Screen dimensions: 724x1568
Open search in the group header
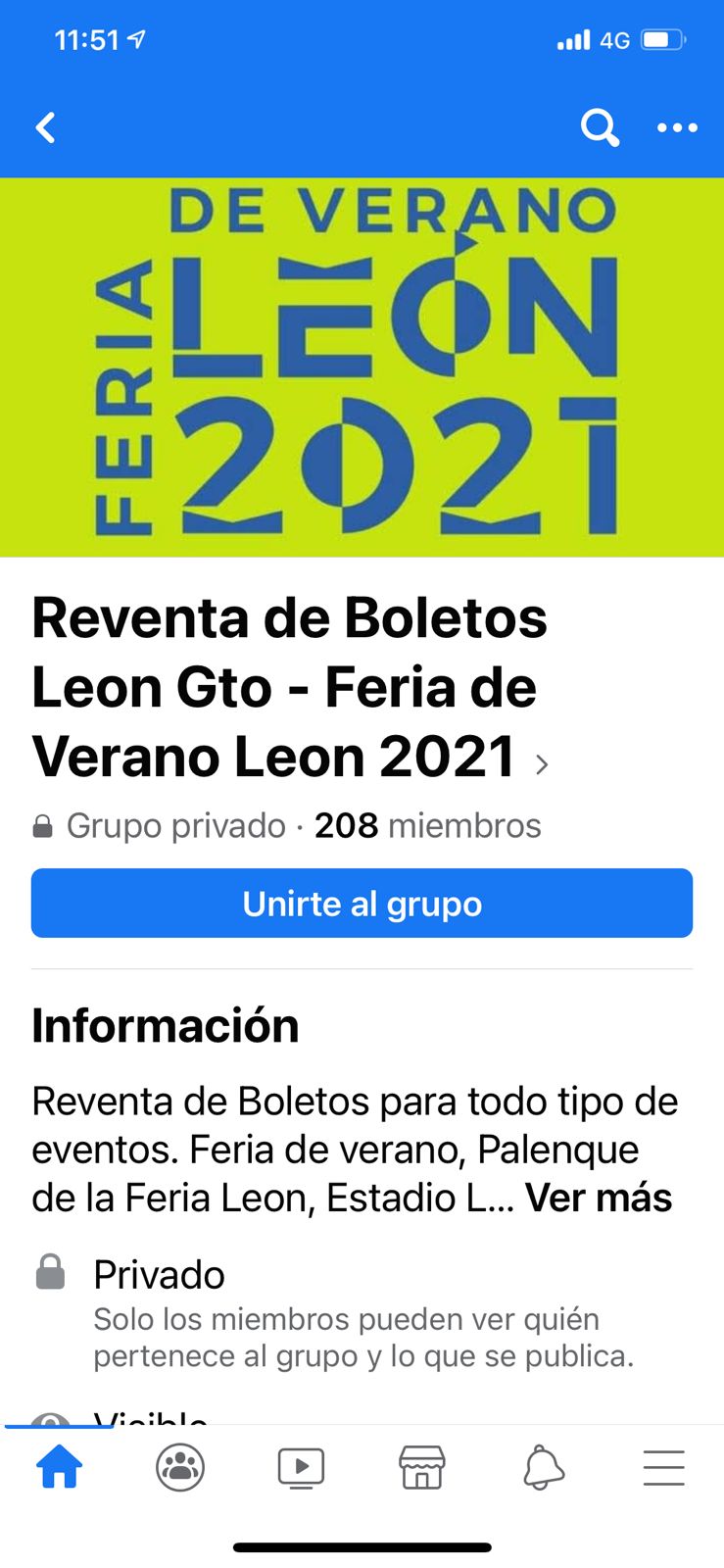click(600, 127)
